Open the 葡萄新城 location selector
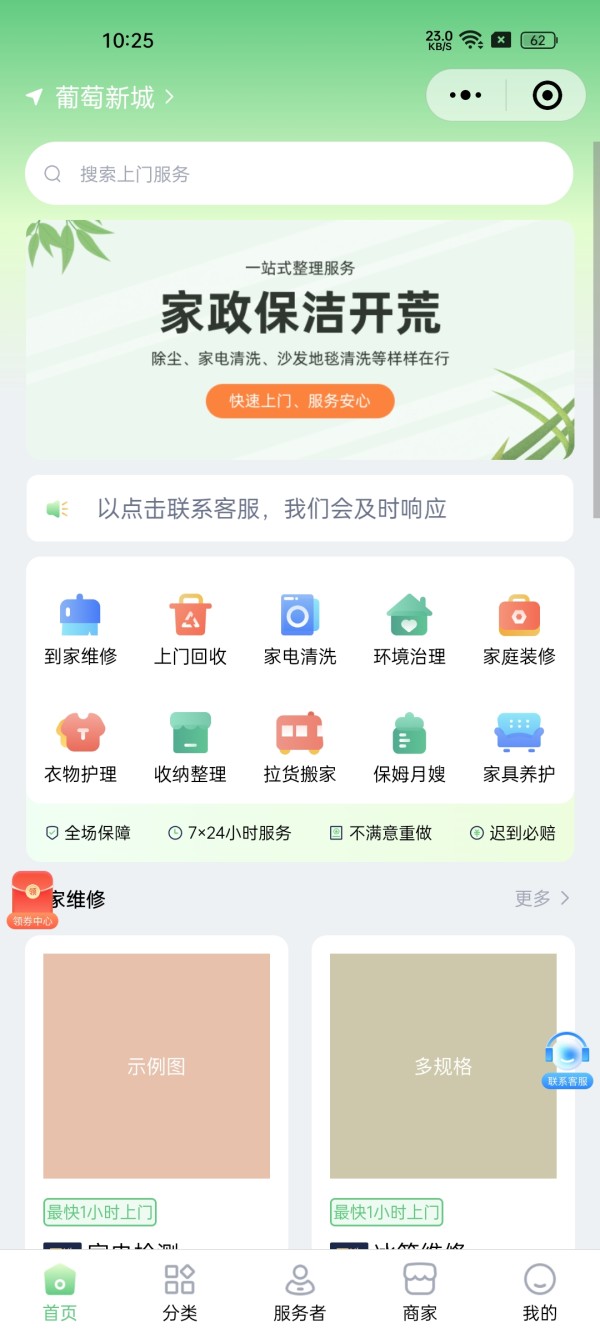This screenshot has width=600, height=1333. click(x=100, y=97)
